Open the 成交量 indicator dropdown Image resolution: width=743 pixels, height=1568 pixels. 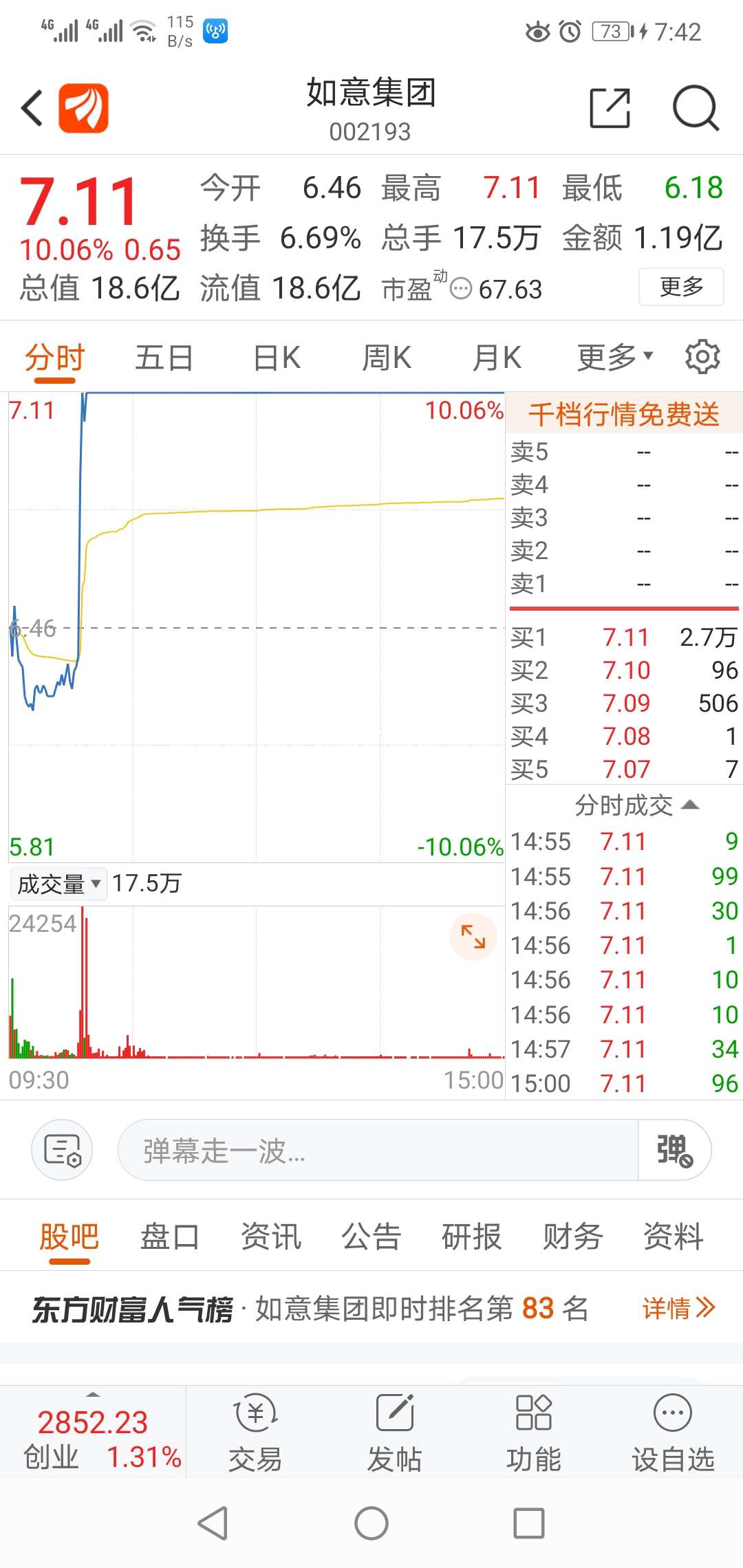coord(58,884)
